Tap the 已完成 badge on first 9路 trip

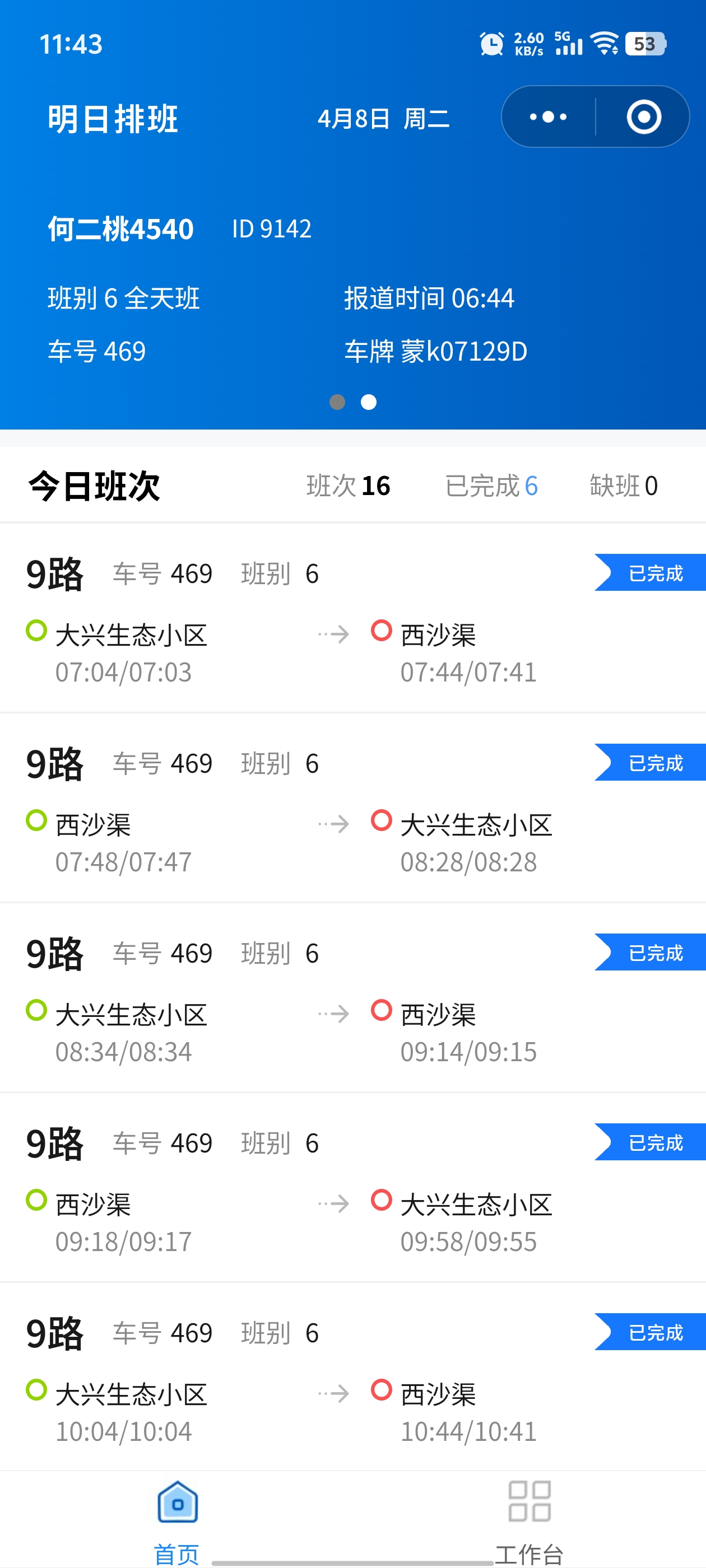(x=656, y=572)
